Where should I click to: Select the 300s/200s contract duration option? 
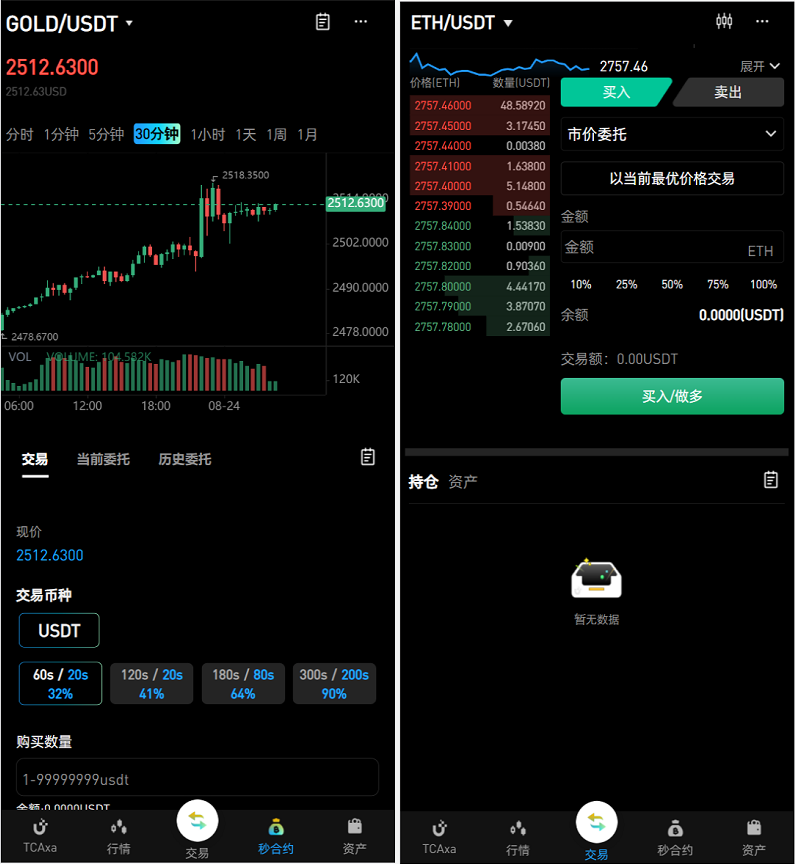tap(334, 683)
